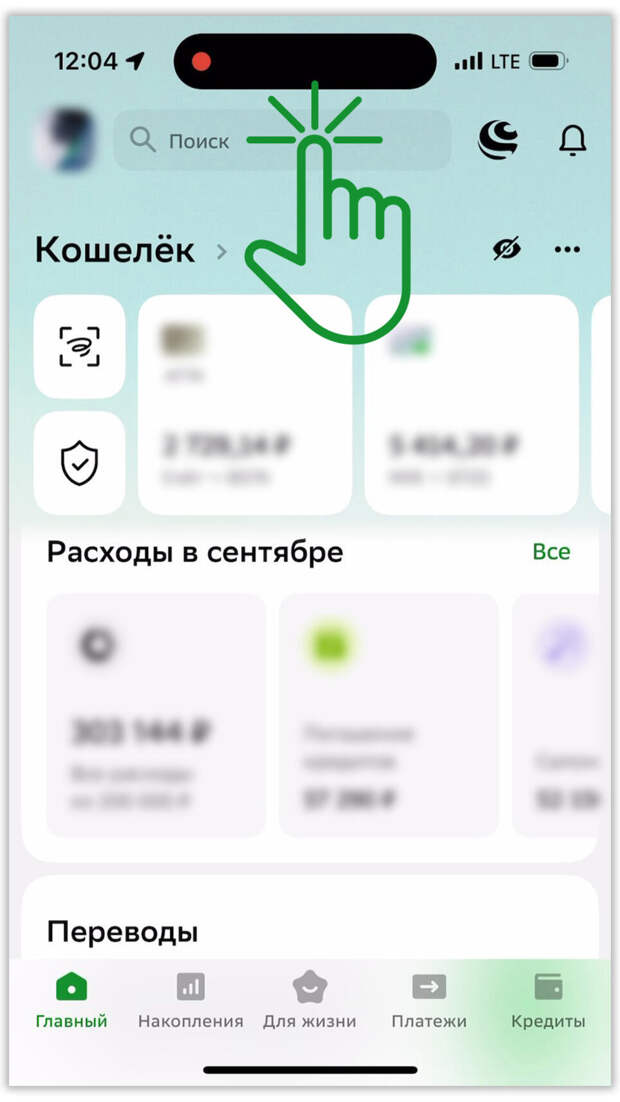Open the Кошелёк section
Image resolution: width=620 pixels, height=1102 pixels.
pos(130,250)
